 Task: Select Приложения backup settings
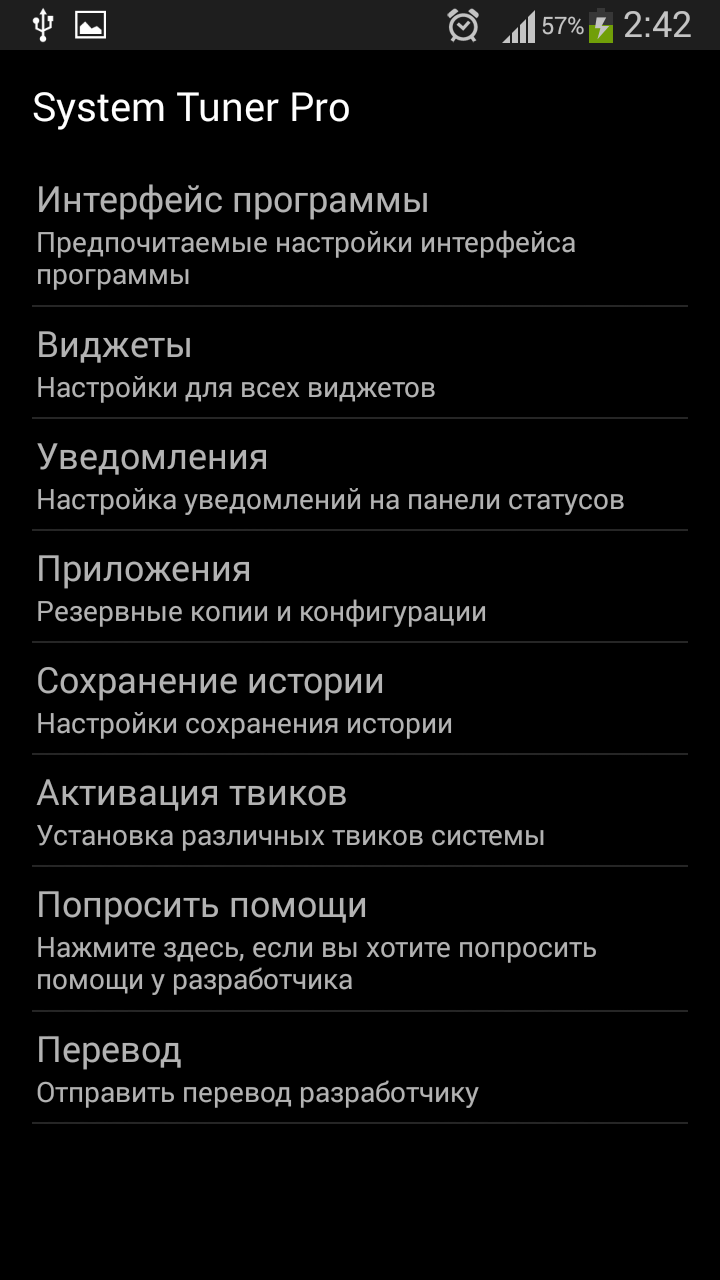(360, 587)
